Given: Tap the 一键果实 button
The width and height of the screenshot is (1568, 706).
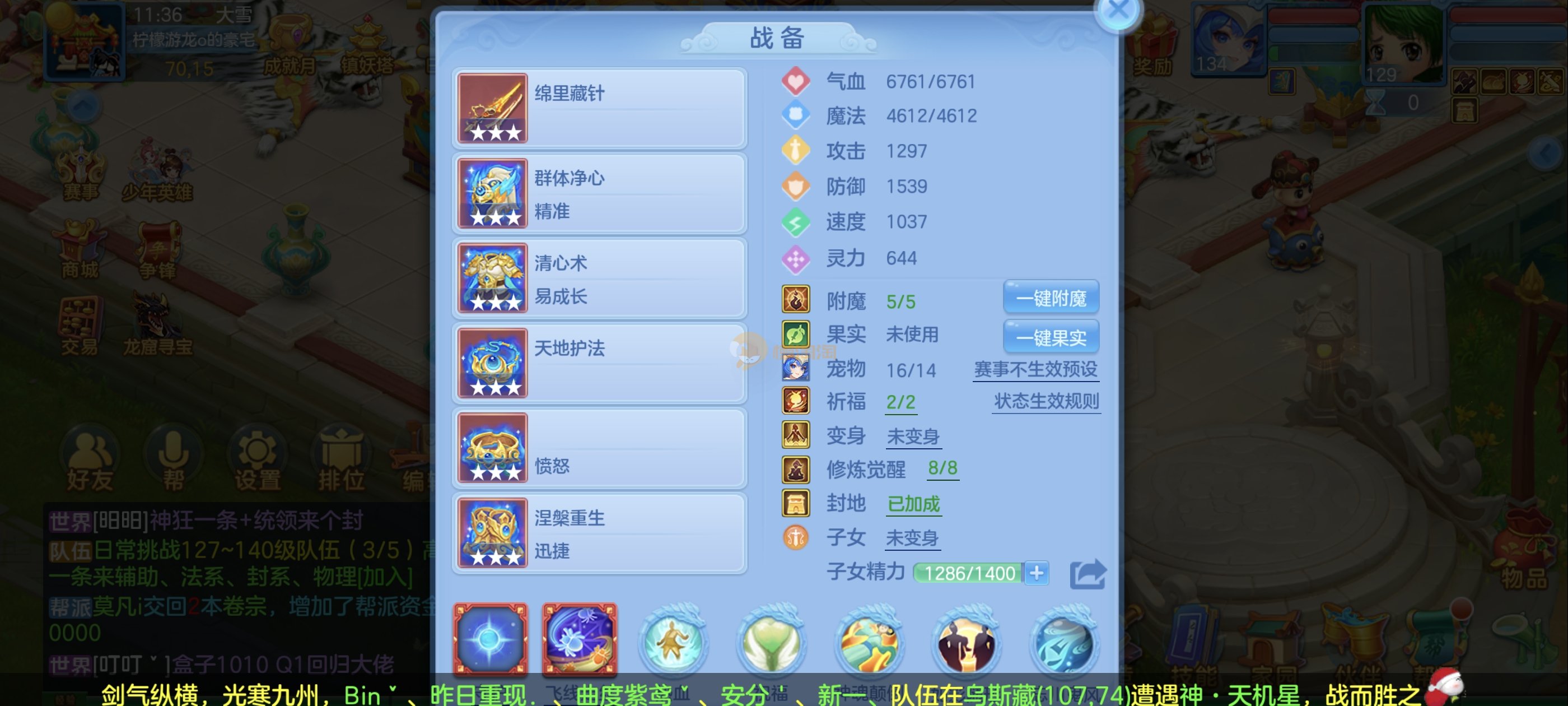Looking at the screenshot, I should click(x=1050, y=337).
